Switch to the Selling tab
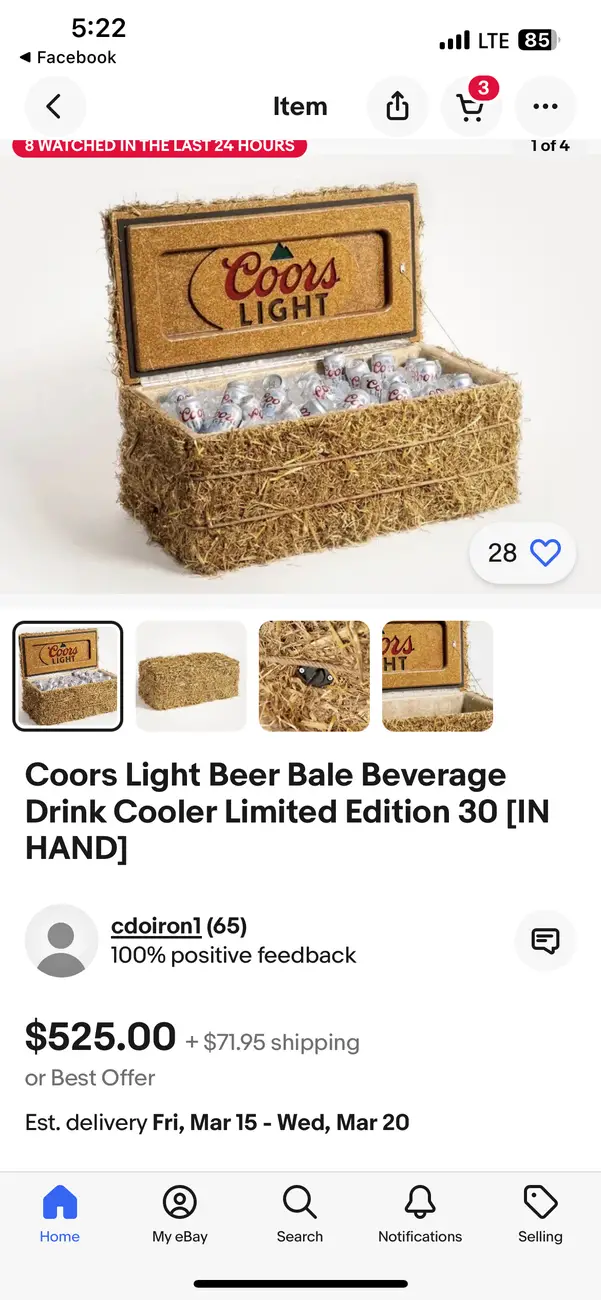This screenshot has width=601, height=1300. (x=540, y=1214)
